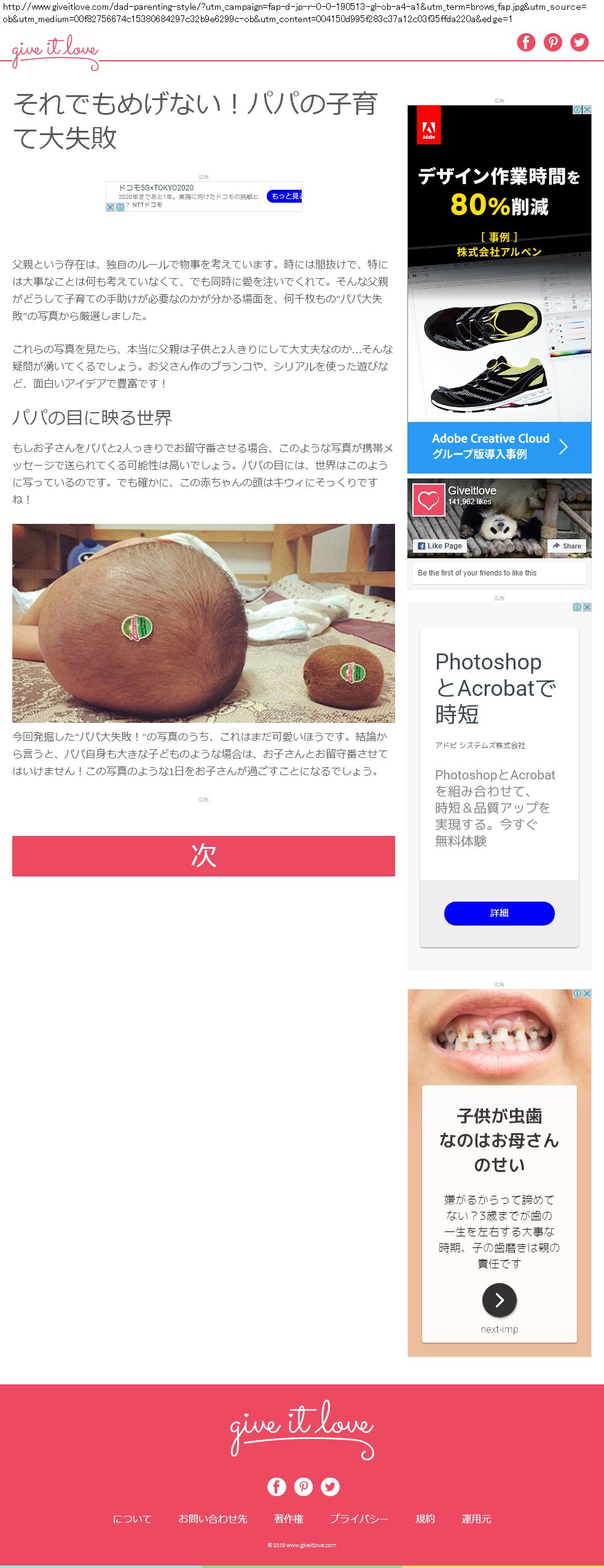Tap the footer Facebook icon
Viewport: 604px width, 1568px height.
click(x=277, y=1486)
